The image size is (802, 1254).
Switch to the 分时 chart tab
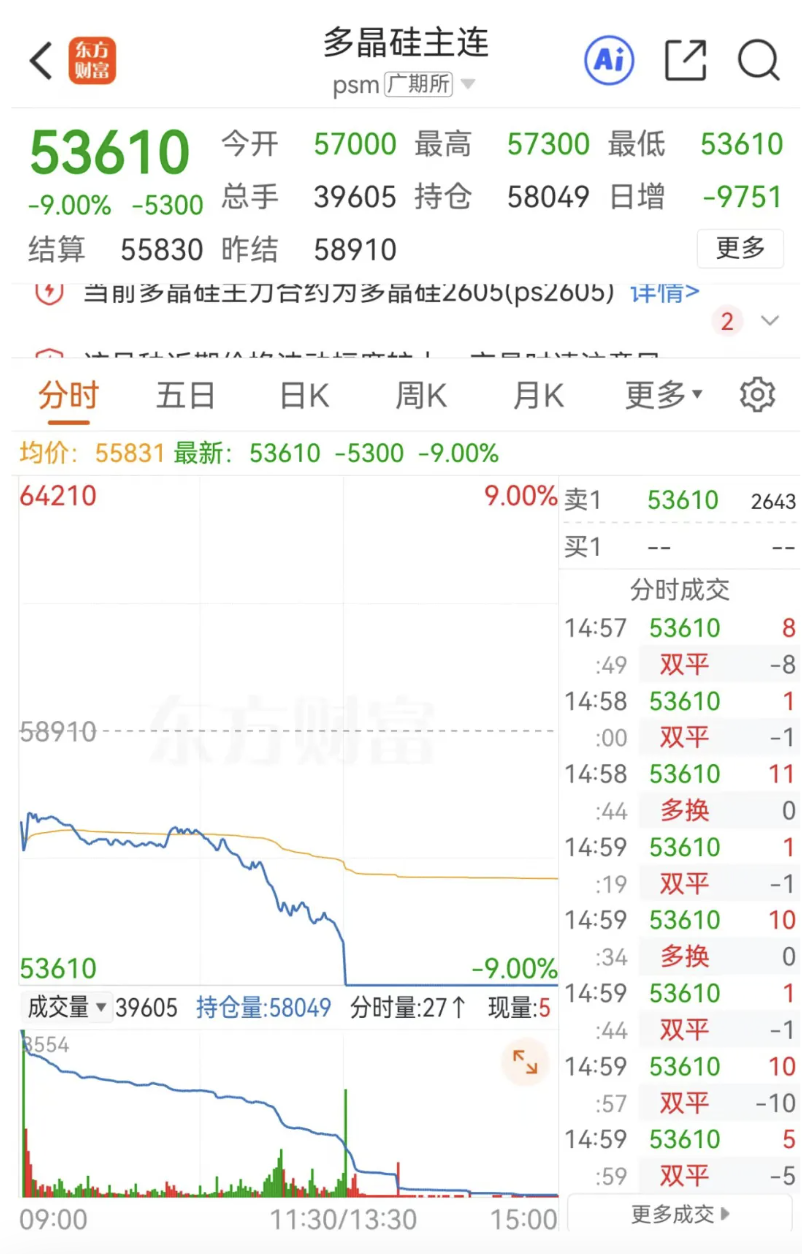pos(68,396)
